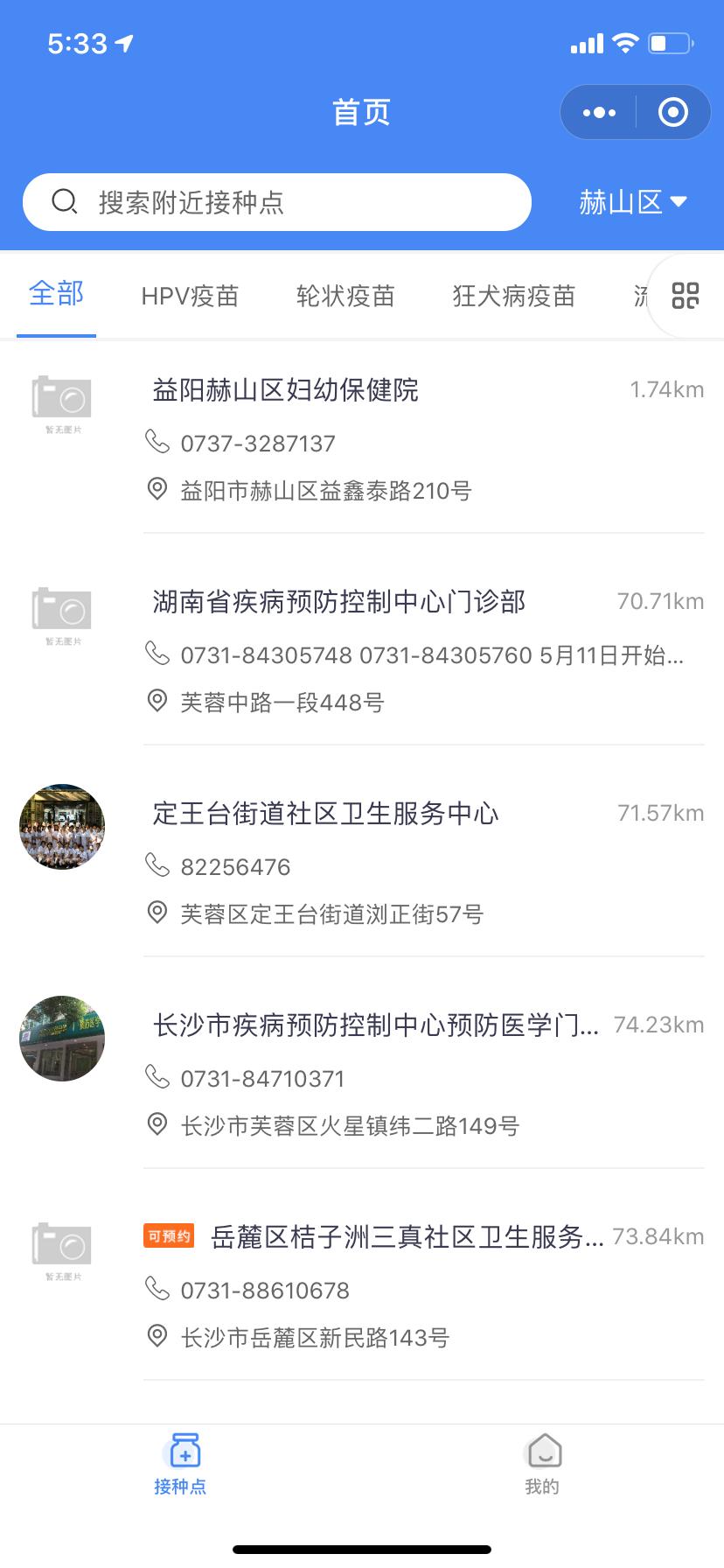Switch to the 狂犬病疫苗 tab
This screenshot has width=724, height=1568.
tap(513, 296)
